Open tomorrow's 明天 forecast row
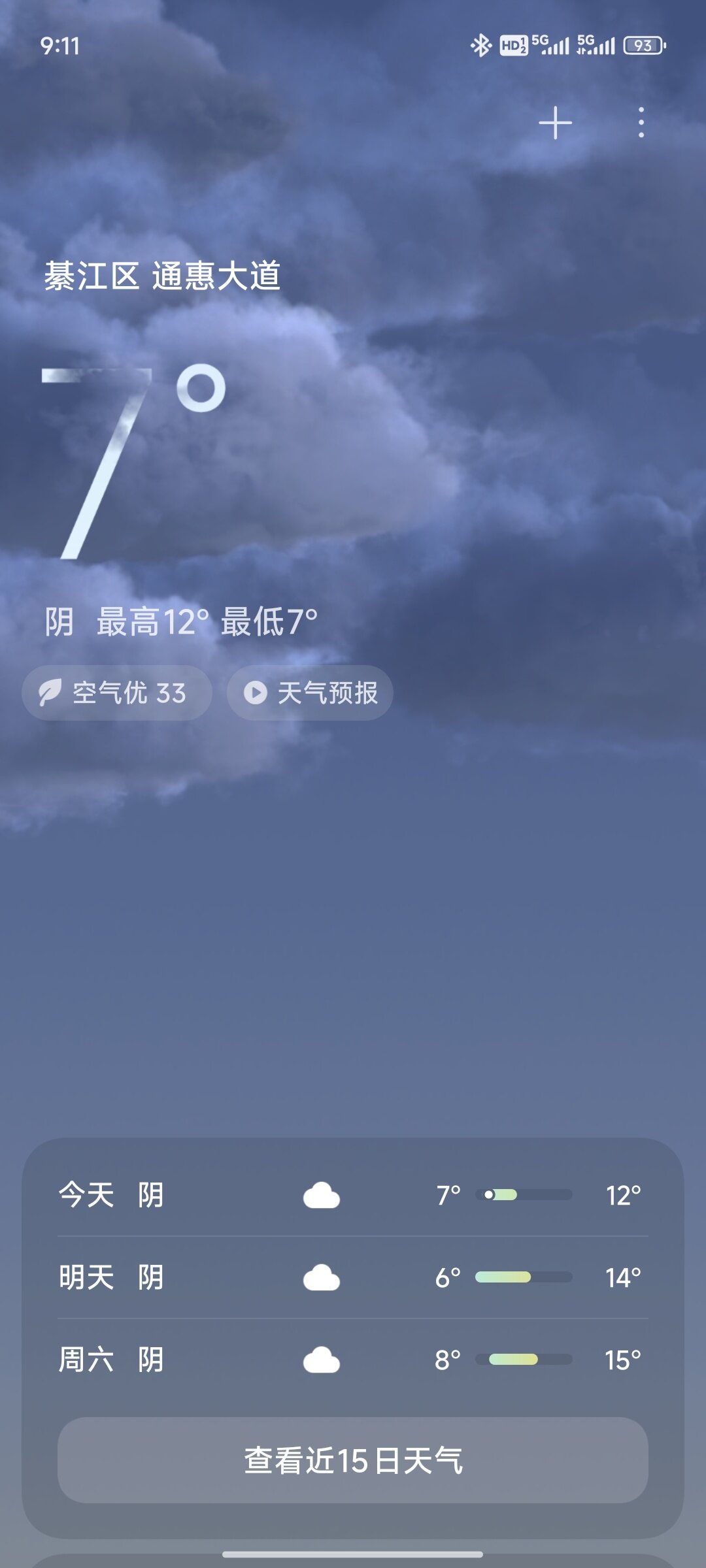Screen dimensions: 706x1568 point(353,1277)
